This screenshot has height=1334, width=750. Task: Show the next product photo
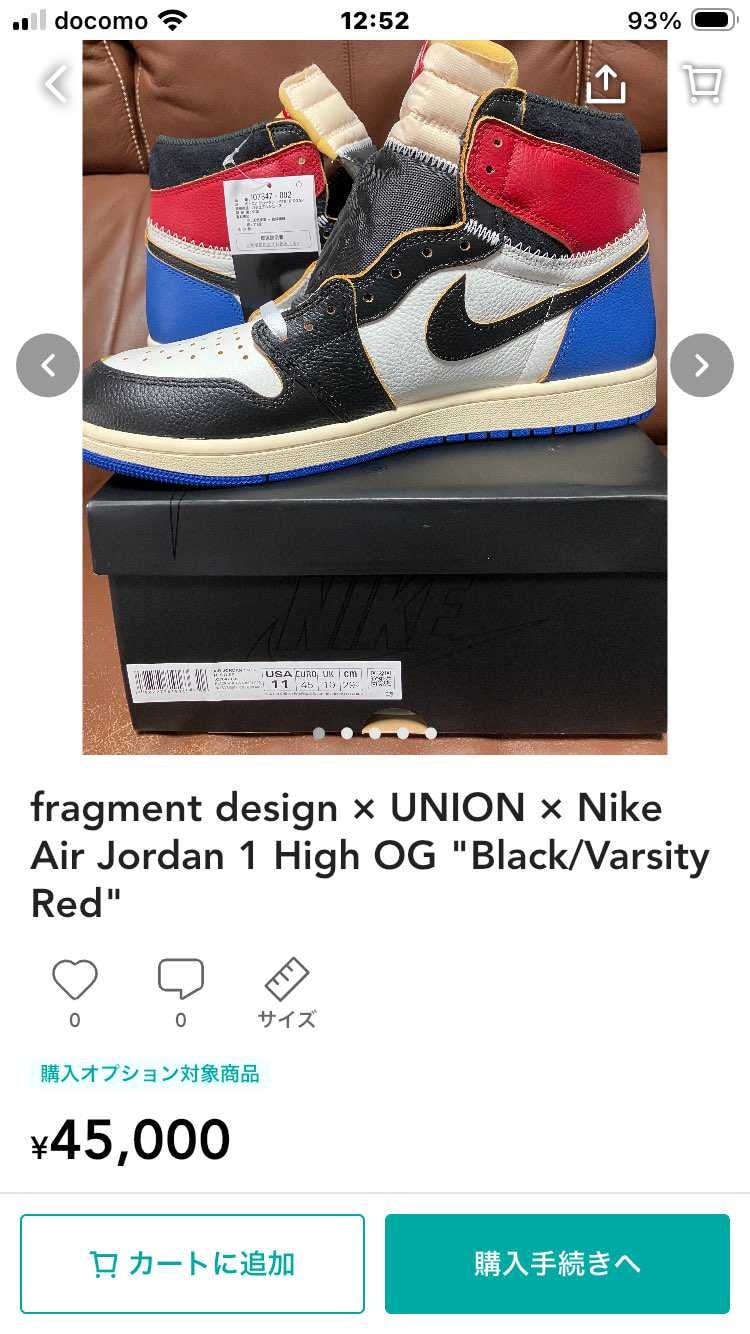click(701, 365)
